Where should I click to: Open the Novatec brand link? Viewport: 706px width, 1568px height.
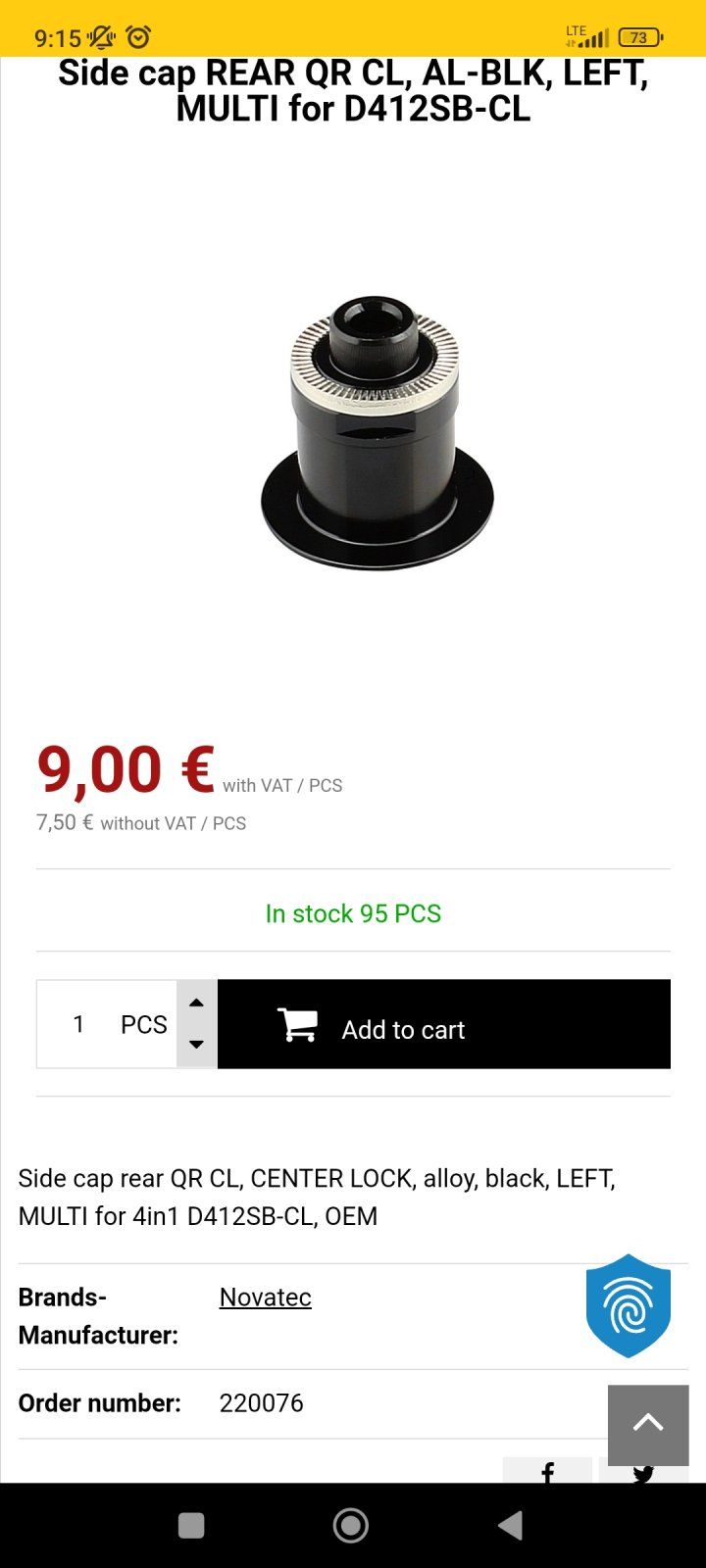click(x=265, y=1297)
